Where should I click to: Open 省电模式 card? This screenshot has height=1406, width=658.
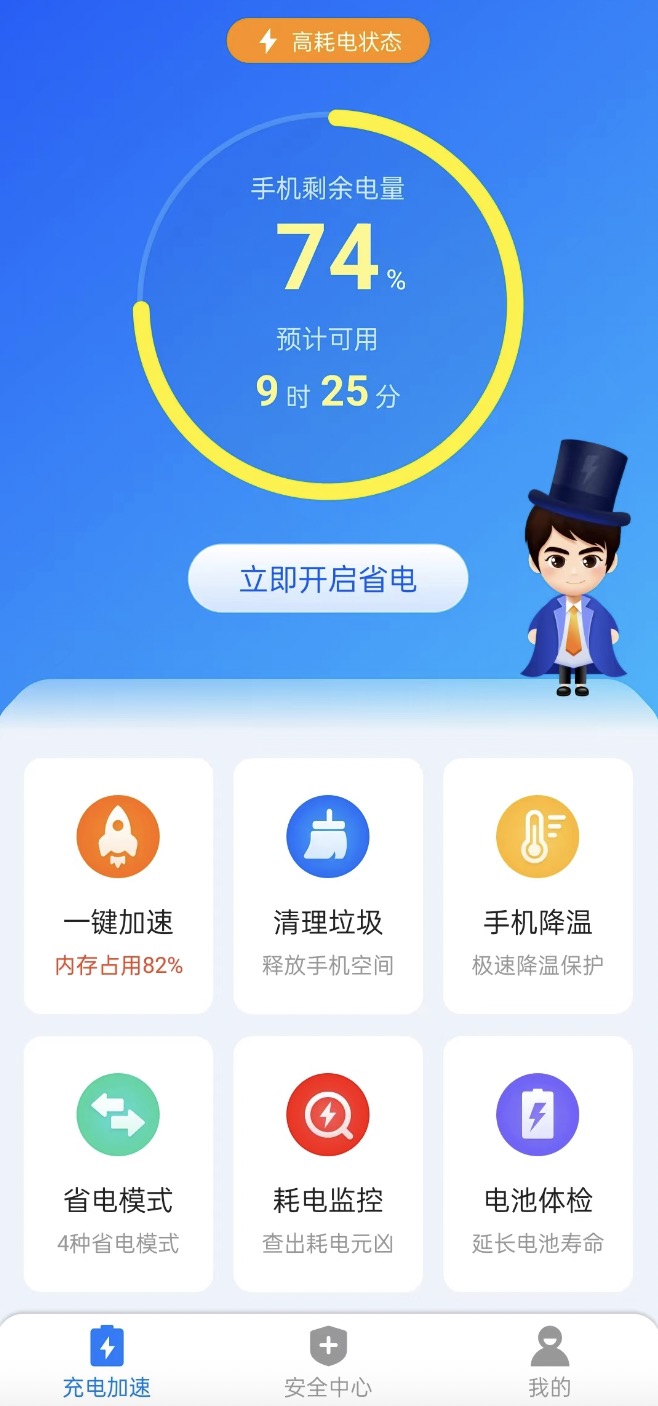pos(118,1163)
